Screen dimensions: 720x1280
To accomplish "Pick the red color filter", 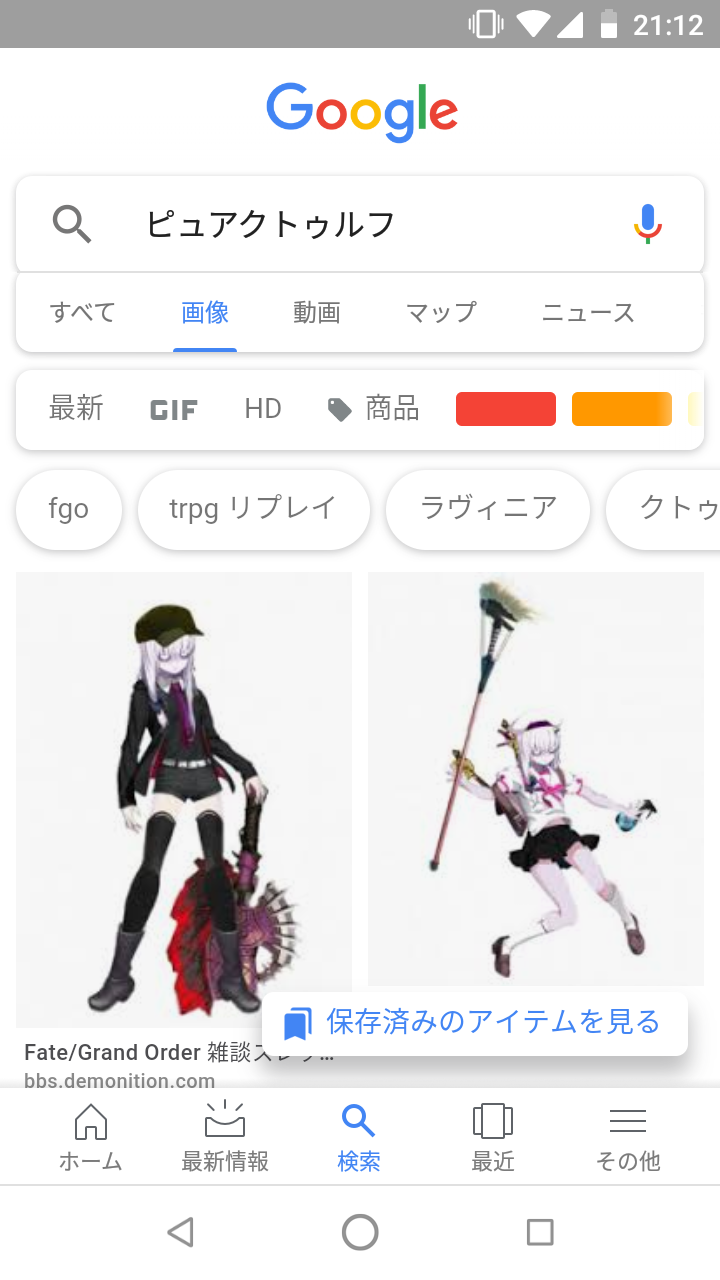I will [506, 409].
